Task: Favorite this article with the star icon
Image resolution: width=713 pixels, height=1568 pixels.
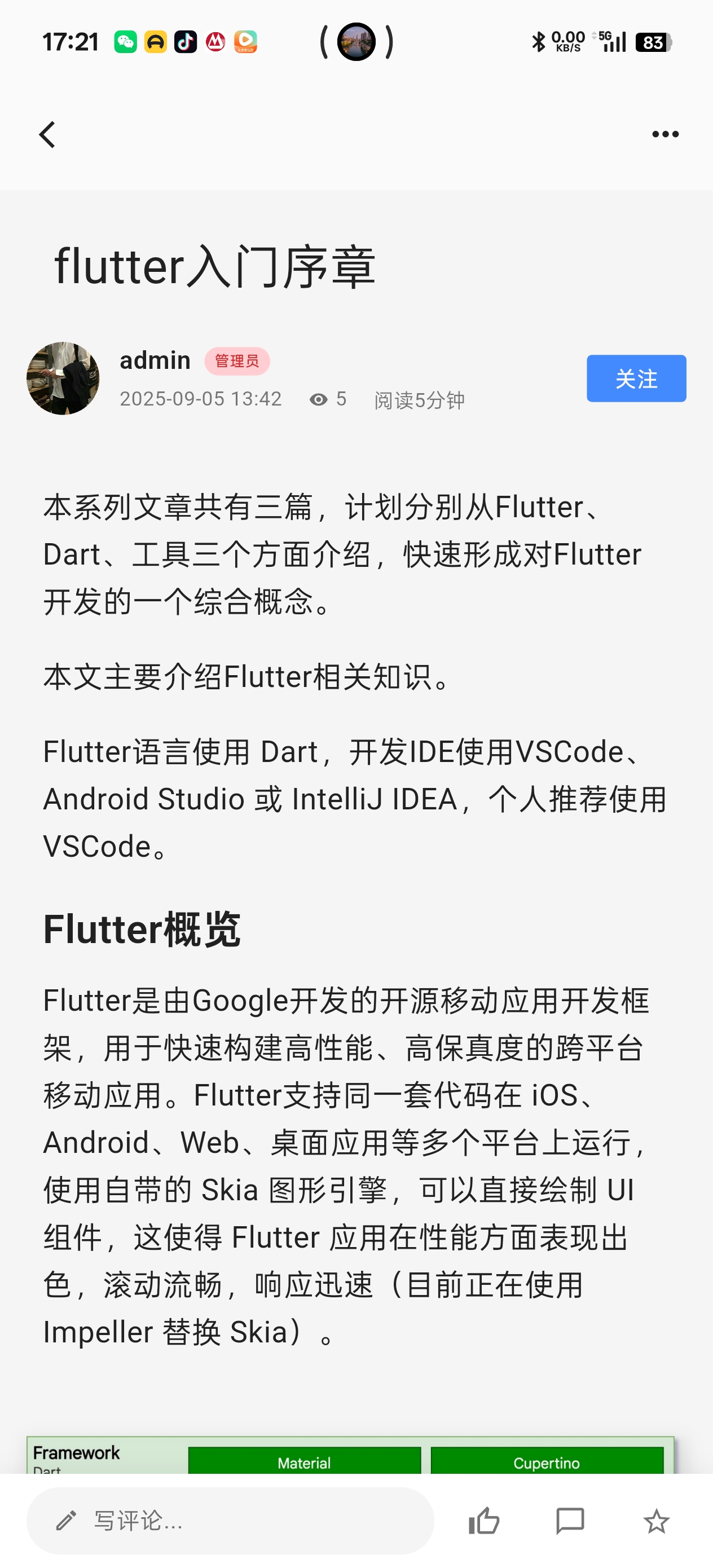Action: coord(656,1521)
